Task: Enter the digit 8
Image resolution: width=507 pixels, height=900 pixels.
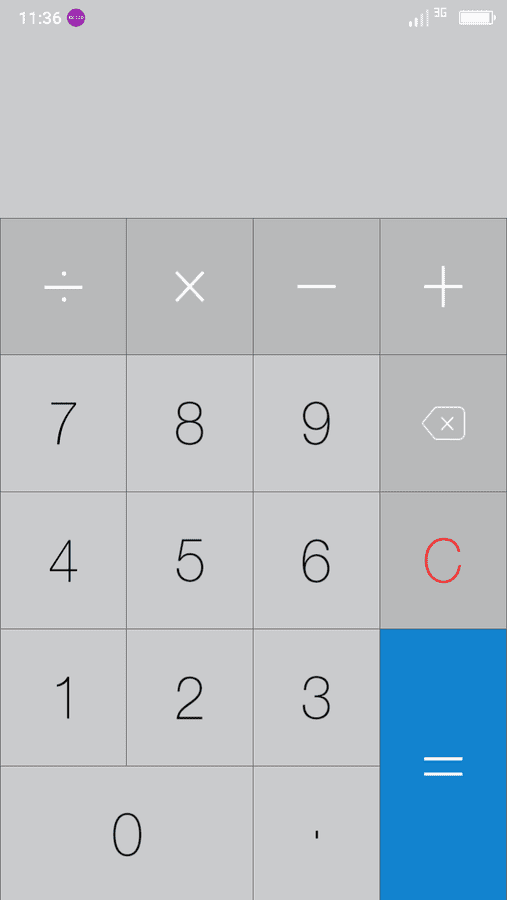Action: click(x=189, y=423)
